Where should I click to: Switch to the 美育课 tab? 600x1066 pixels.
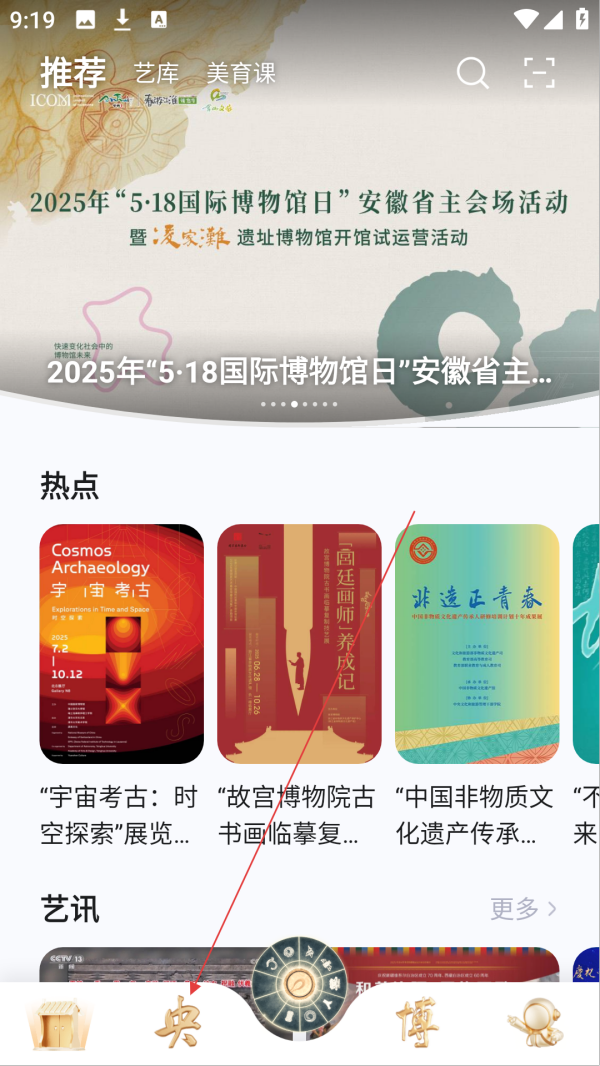(x=241, y=73)
